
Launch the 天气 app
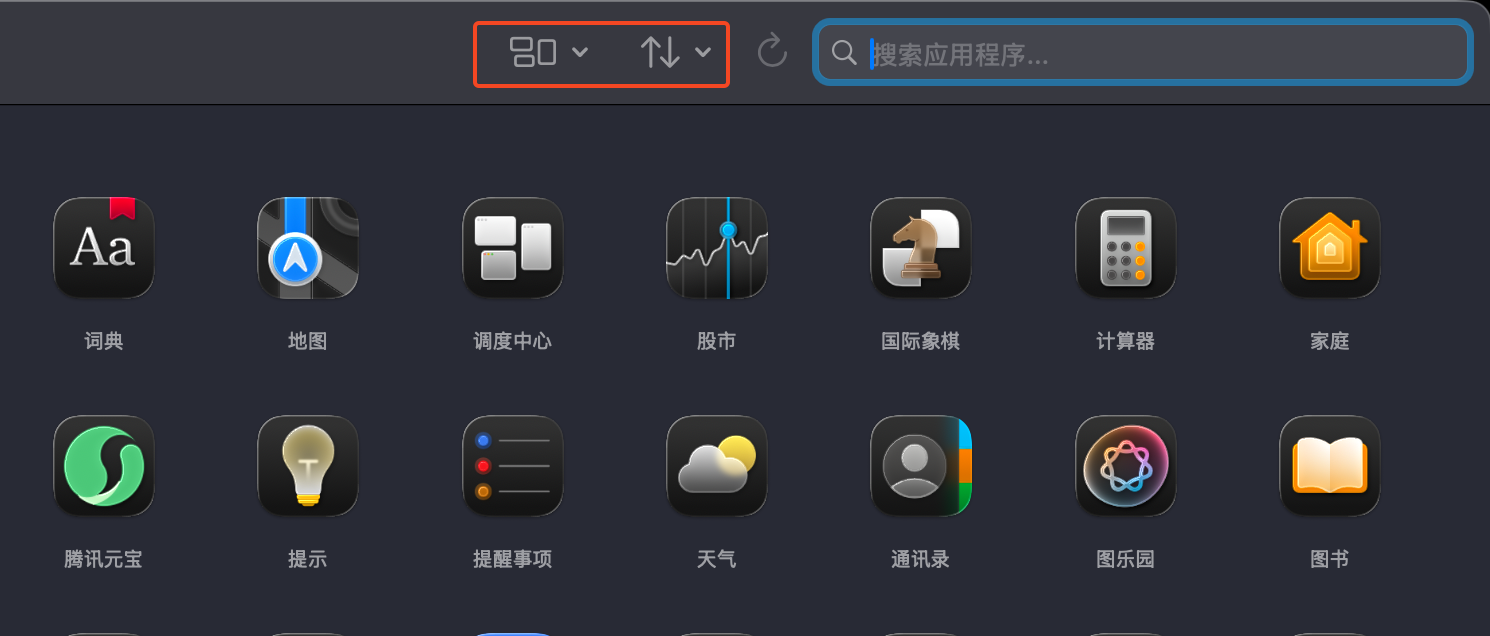pos(717,467)
